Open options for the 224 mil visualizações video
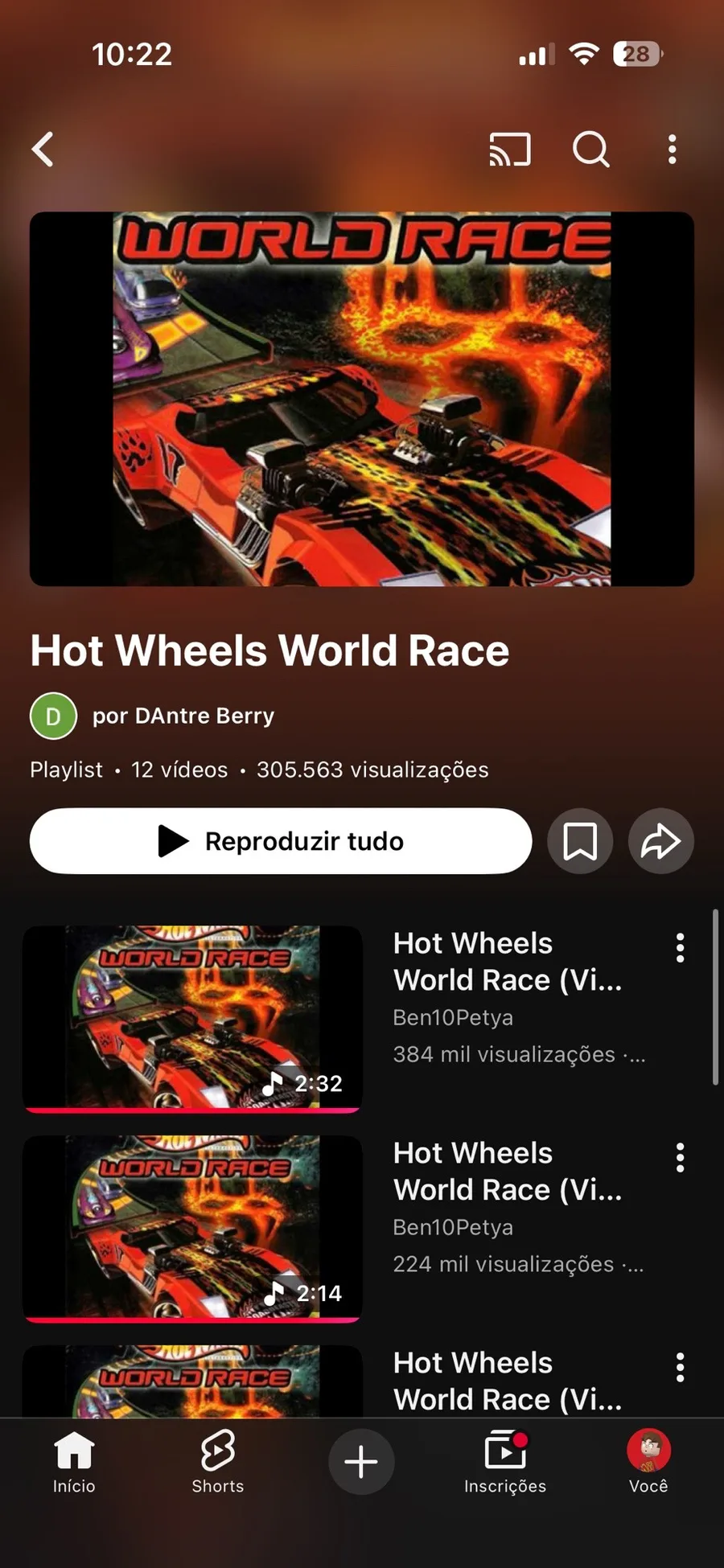This screenshot has width=724, height=1568. 680,1158
